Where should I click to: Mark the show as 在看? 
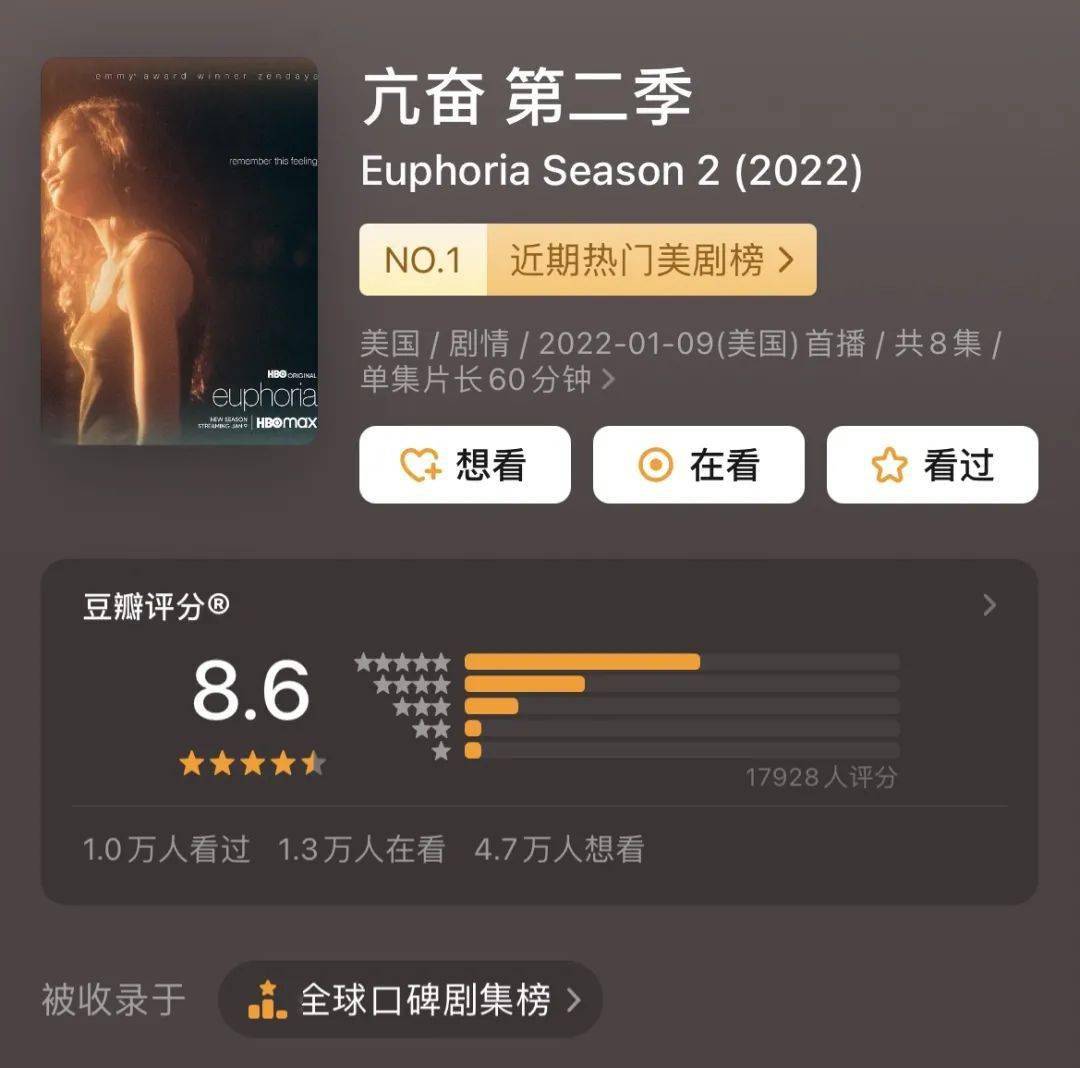[698, 465]
